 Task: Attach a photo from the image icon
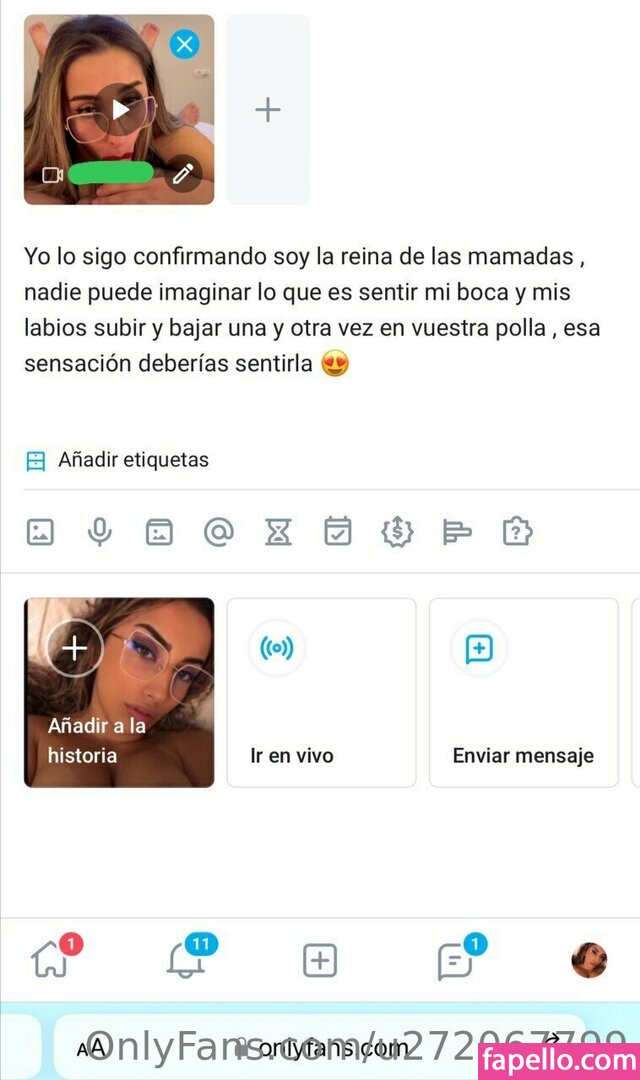pyautogui.click(x=40, y=532)
